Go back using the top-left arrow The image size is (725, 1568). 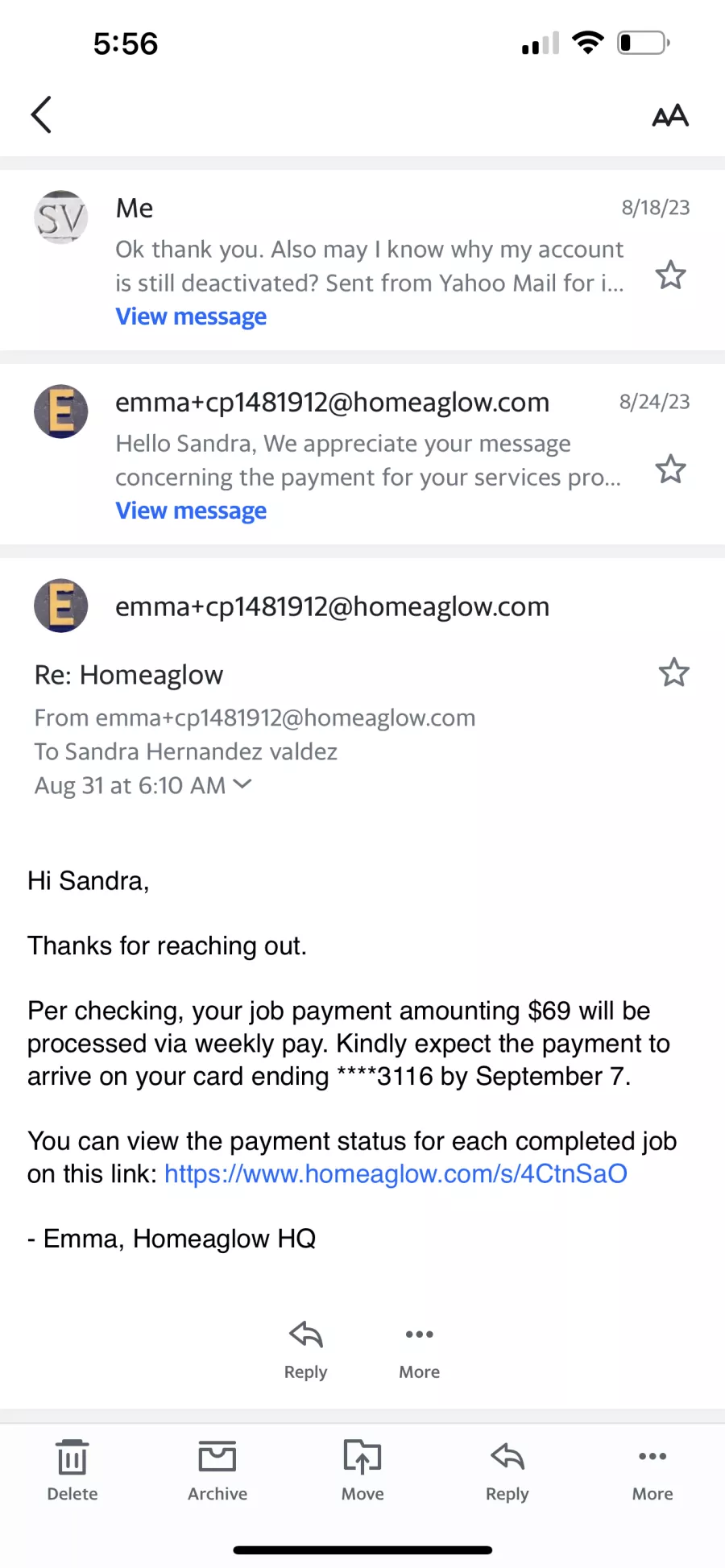tap(42, 114)
